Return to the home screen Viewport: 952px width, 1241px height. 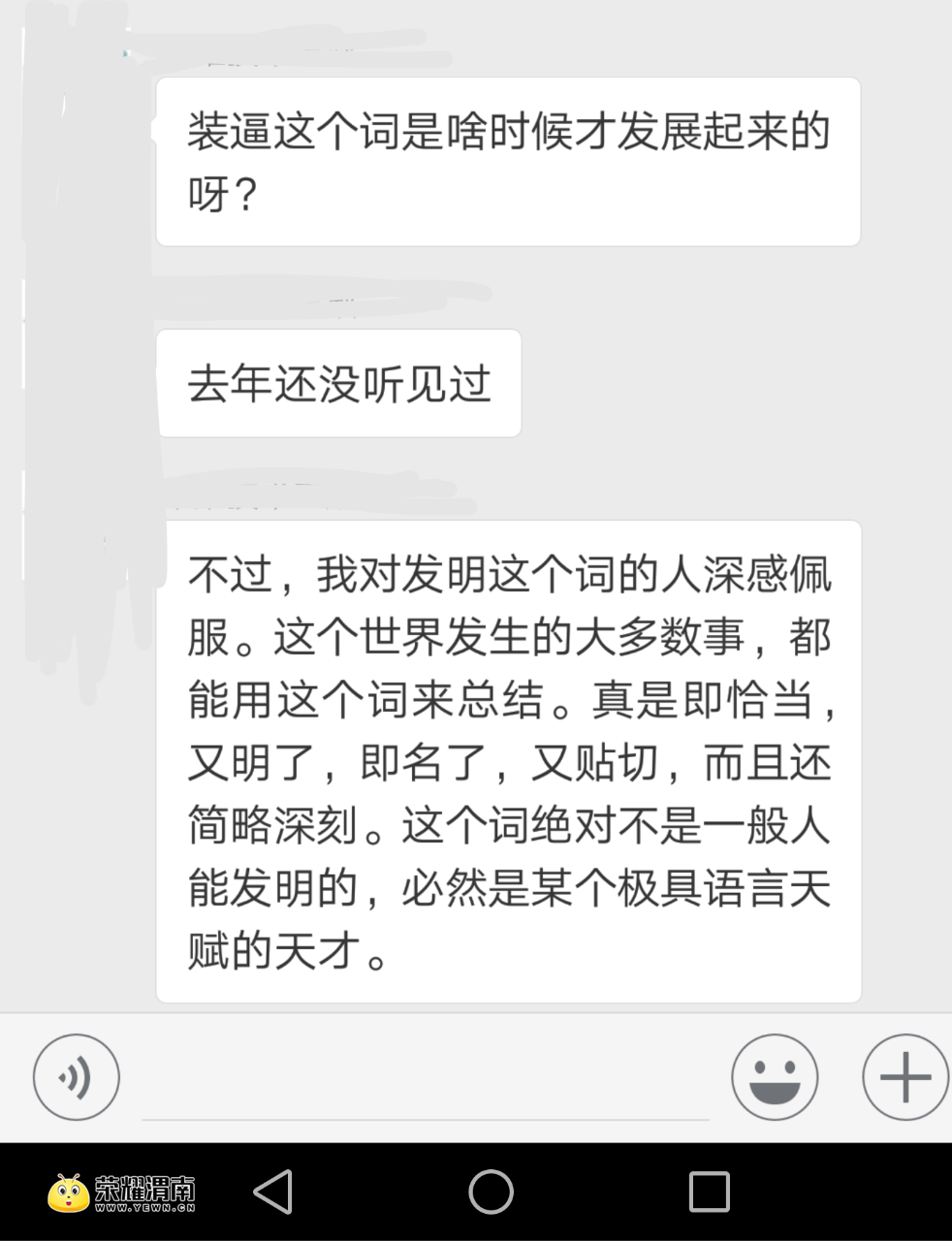pos(491,1192)
